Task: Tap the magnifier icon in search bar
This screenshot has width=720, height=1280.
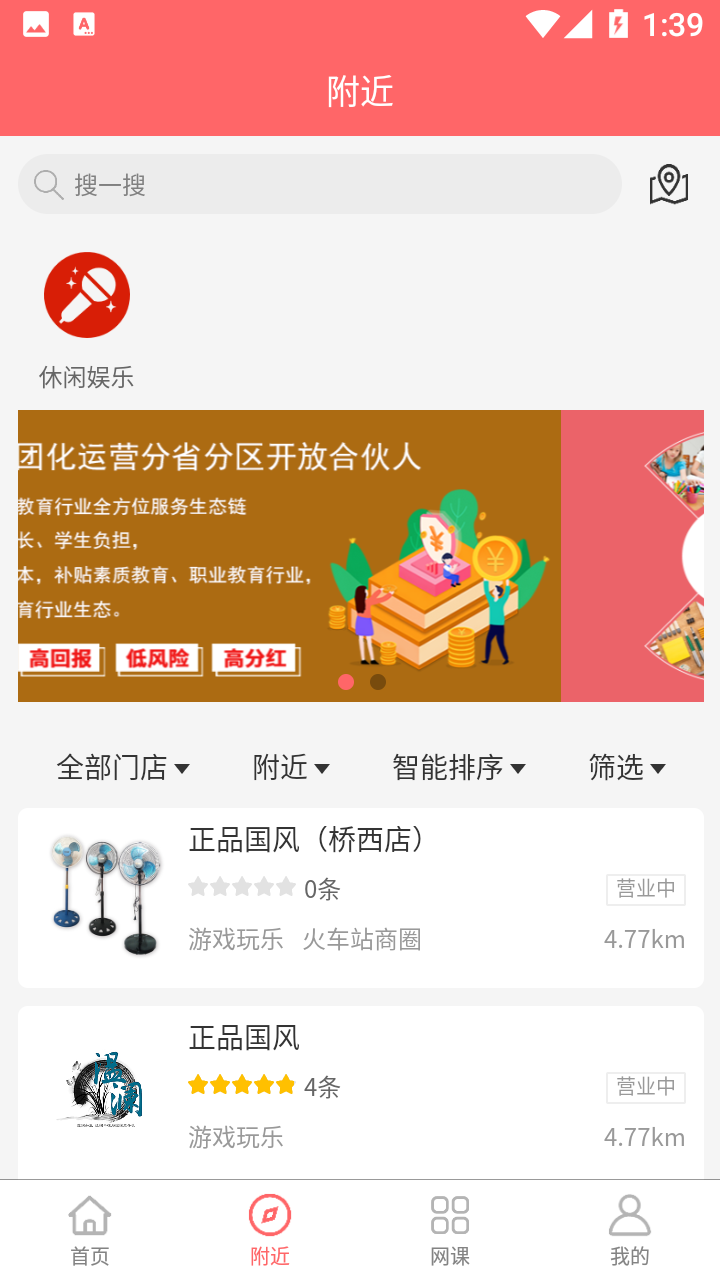Action: pos(48,184)
